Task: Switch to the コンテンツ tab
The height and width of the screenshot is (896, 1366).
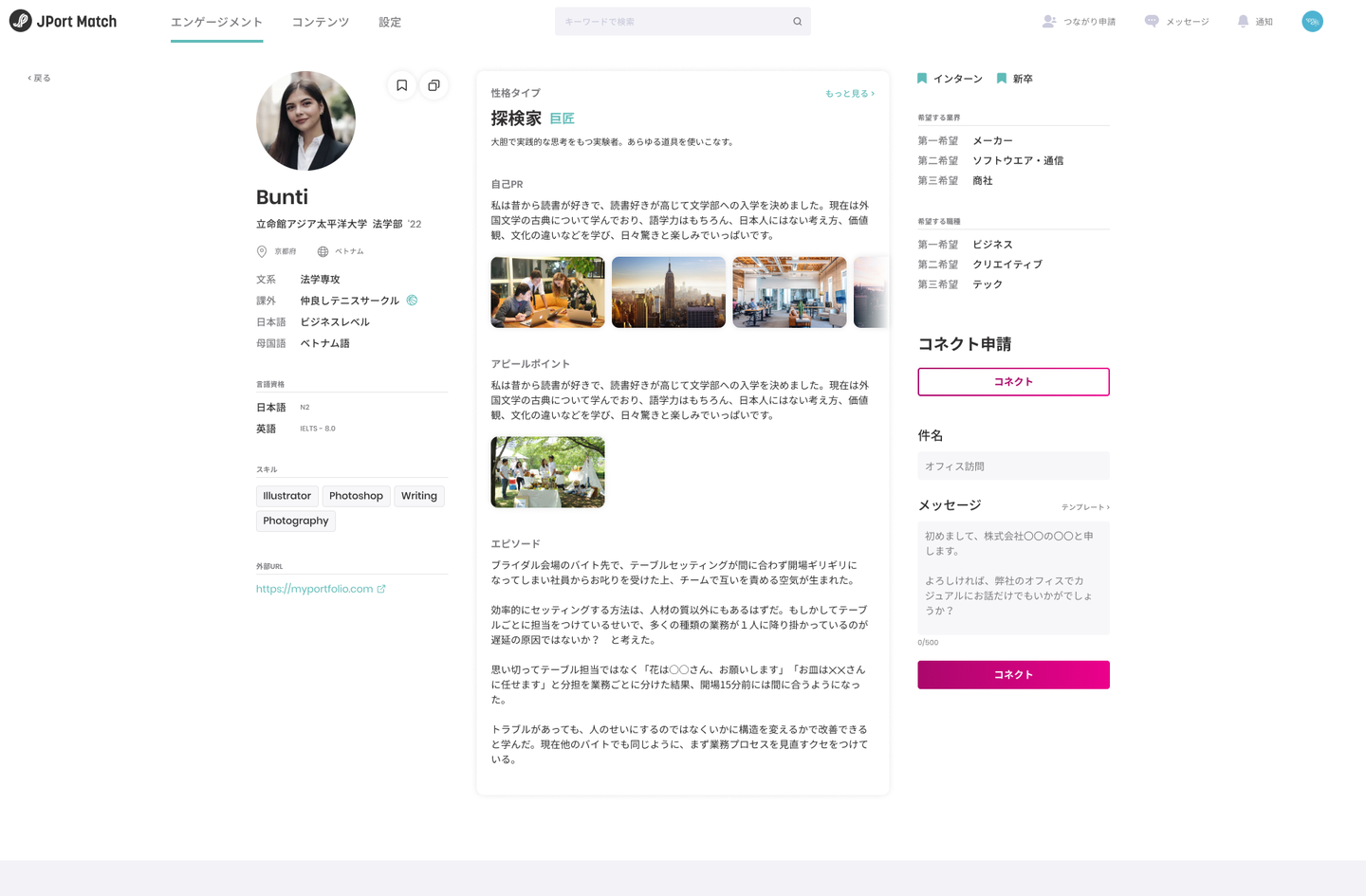Action: [320, 22]
